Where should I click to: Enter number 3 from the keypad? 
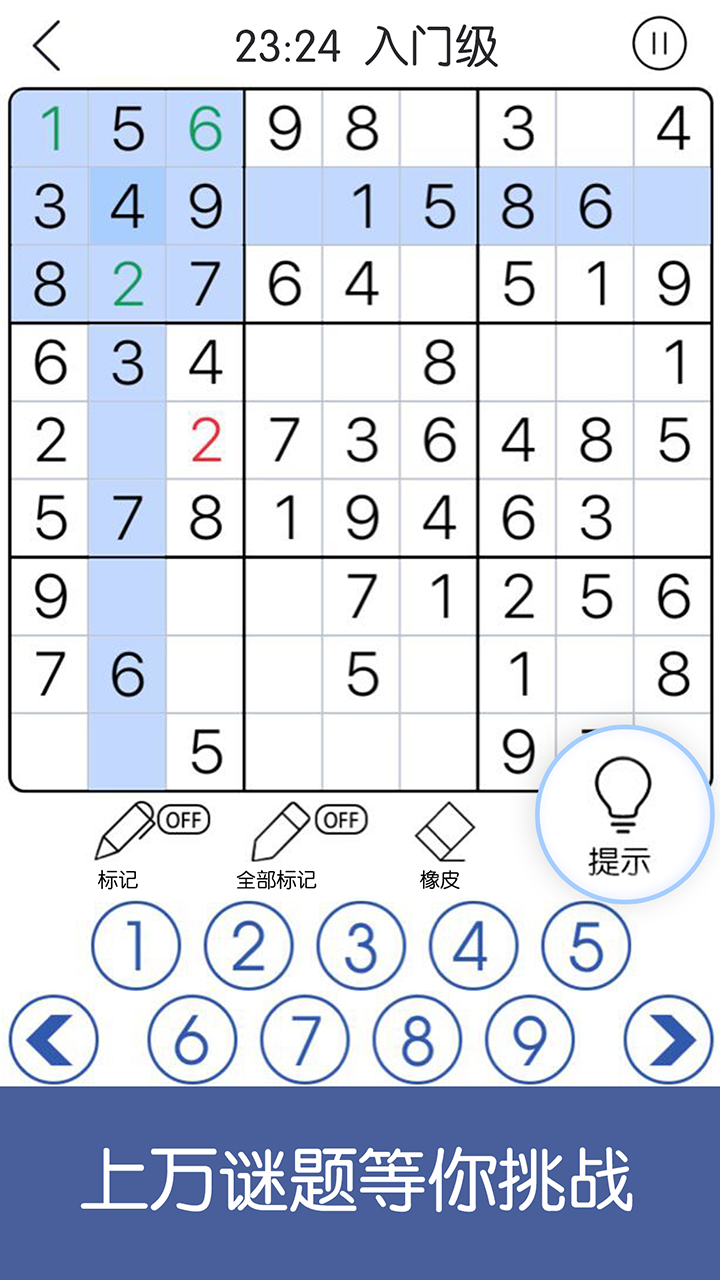coord(362,946)
